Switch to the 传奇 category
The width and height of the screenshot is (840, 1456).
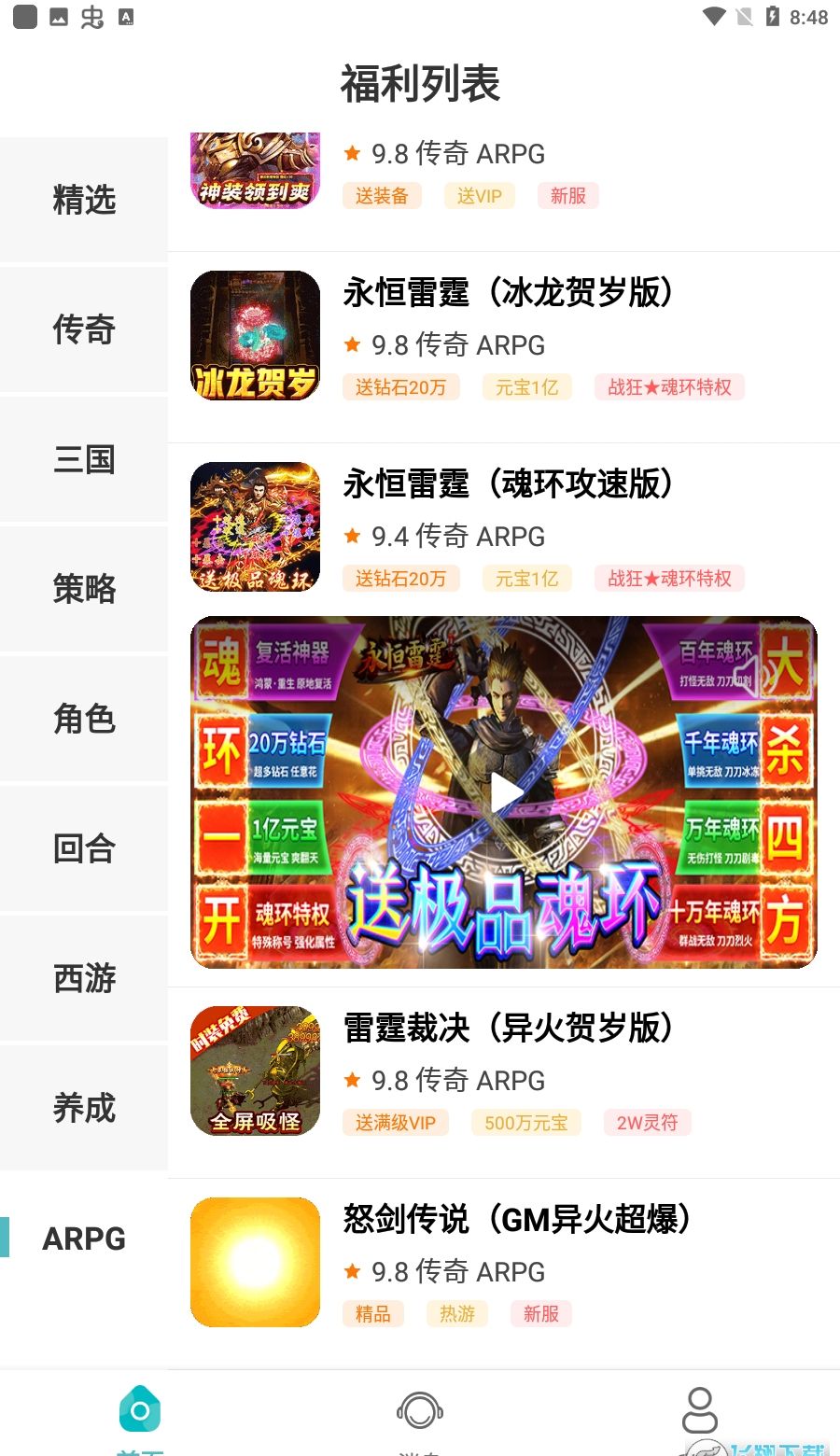coord(84,329)
